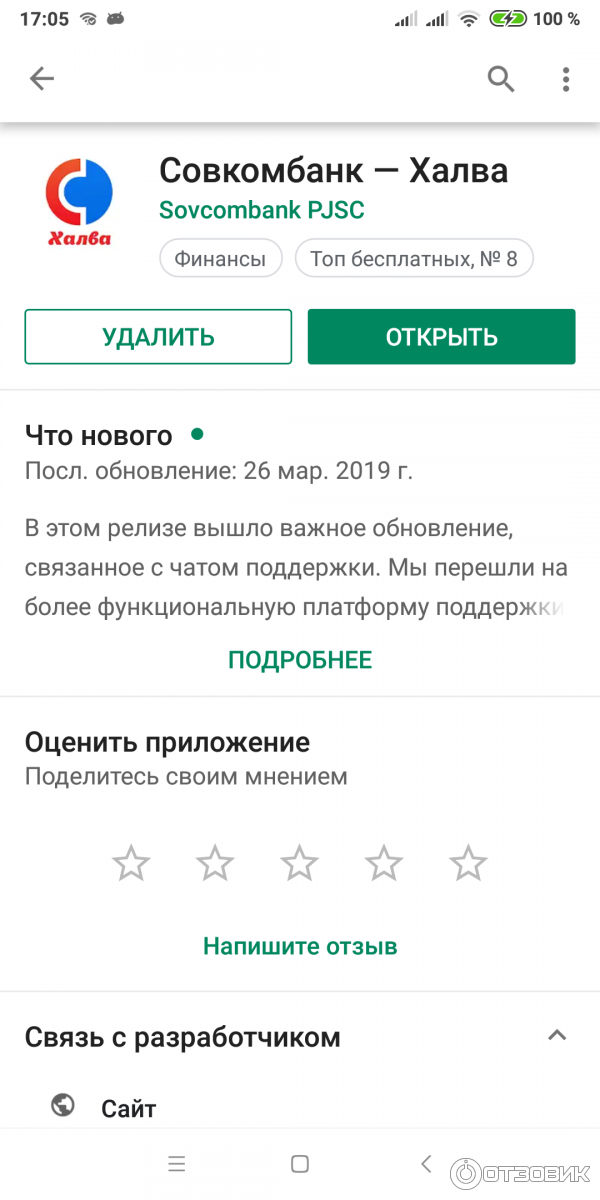The height and width of the screenshot is (1200, 600).
Task: Open the three-dot overflow menu
Action: pos(566,79)
